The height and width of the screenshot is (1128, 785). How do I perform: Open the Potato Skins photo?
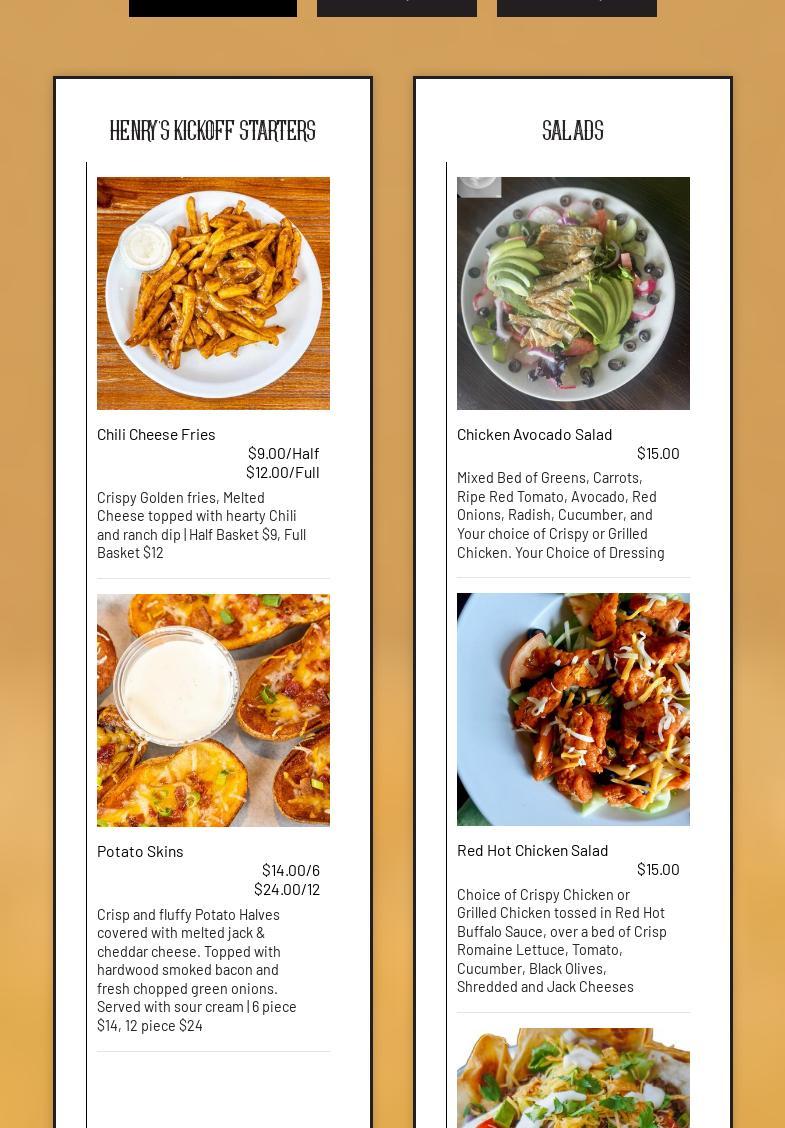click(213, 710)
